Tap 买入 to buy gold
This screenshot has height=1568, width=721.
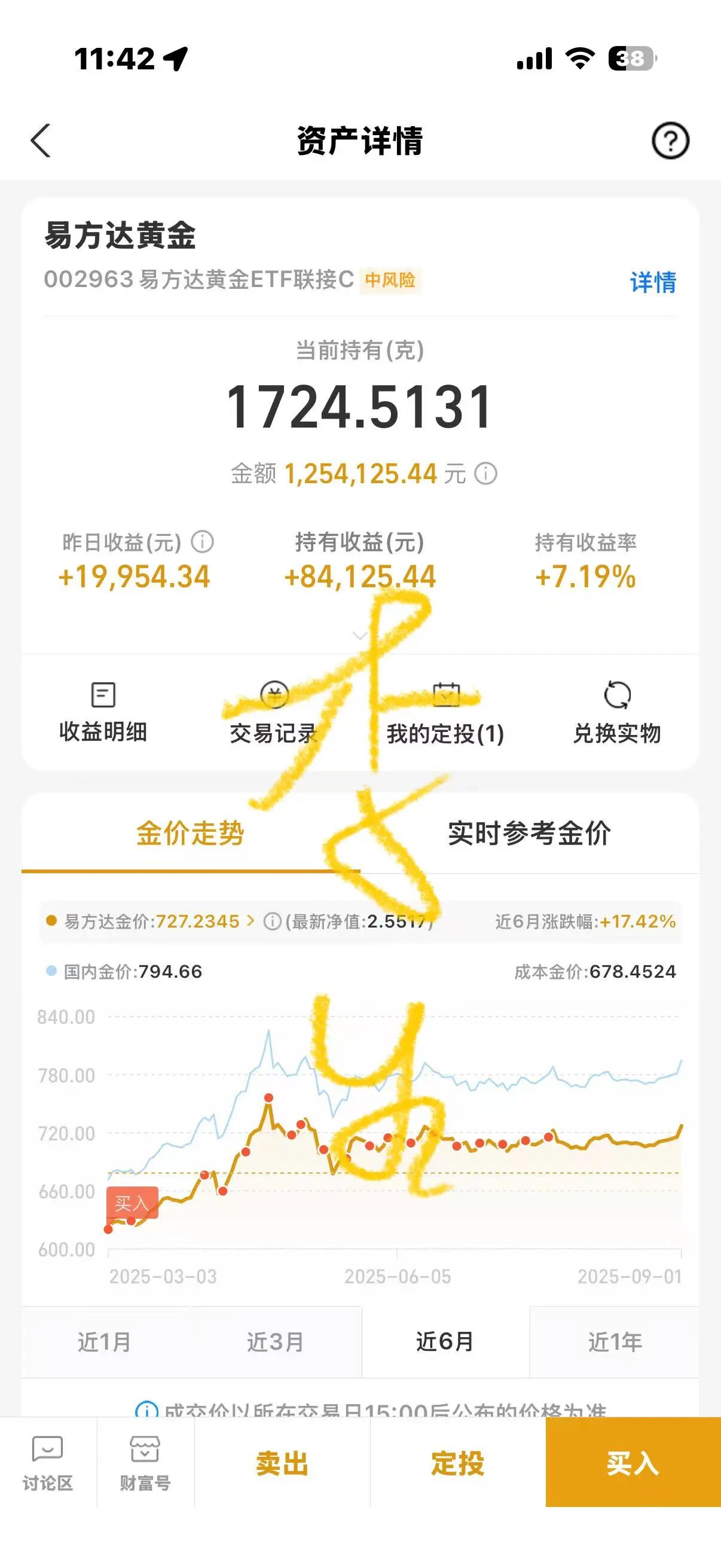click(633, 1463)
